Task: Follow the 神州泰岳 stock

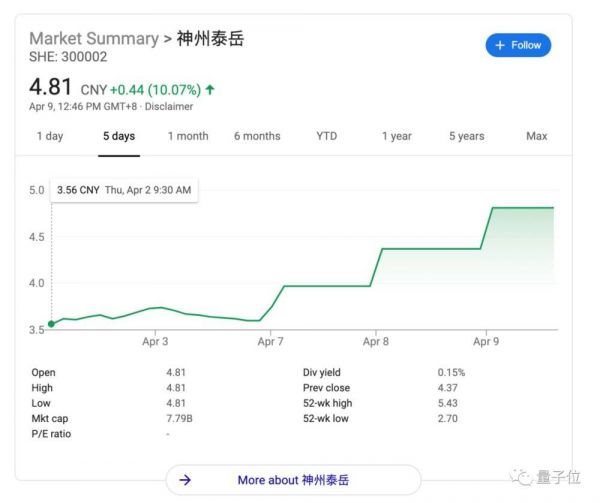Action: click(x=518, y=45)
